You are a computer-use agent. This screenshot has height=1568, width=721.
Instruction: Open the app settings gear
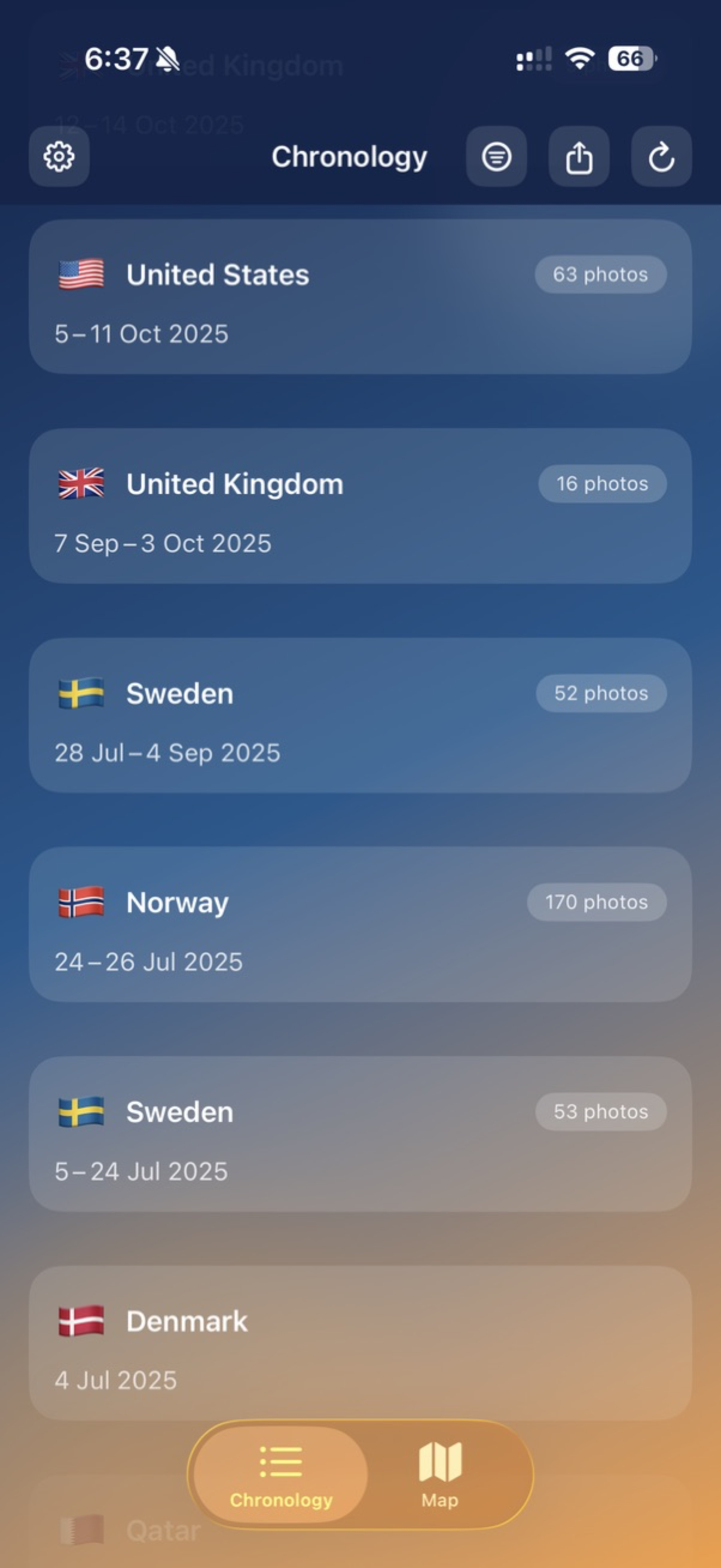point(59,157)
